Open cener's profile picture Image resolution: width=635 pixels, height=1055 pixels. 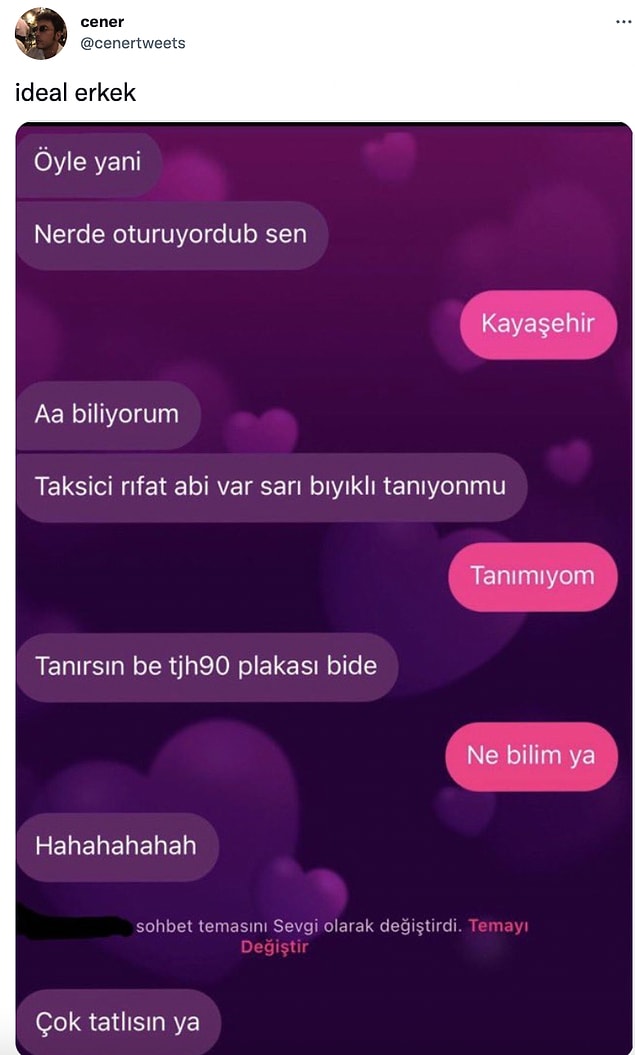pyautogui.click(x=41, y=32)
